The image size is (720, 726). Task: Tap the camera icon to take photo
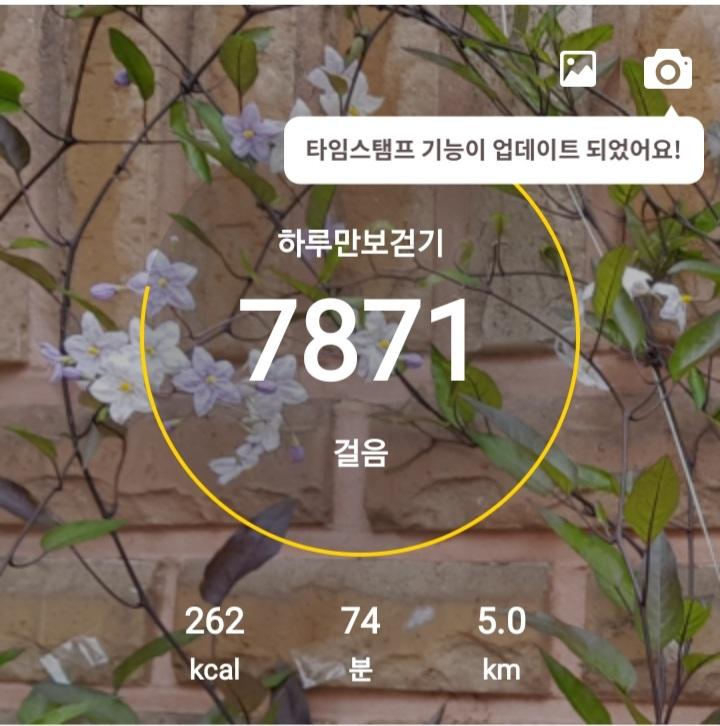click(667, 70)
